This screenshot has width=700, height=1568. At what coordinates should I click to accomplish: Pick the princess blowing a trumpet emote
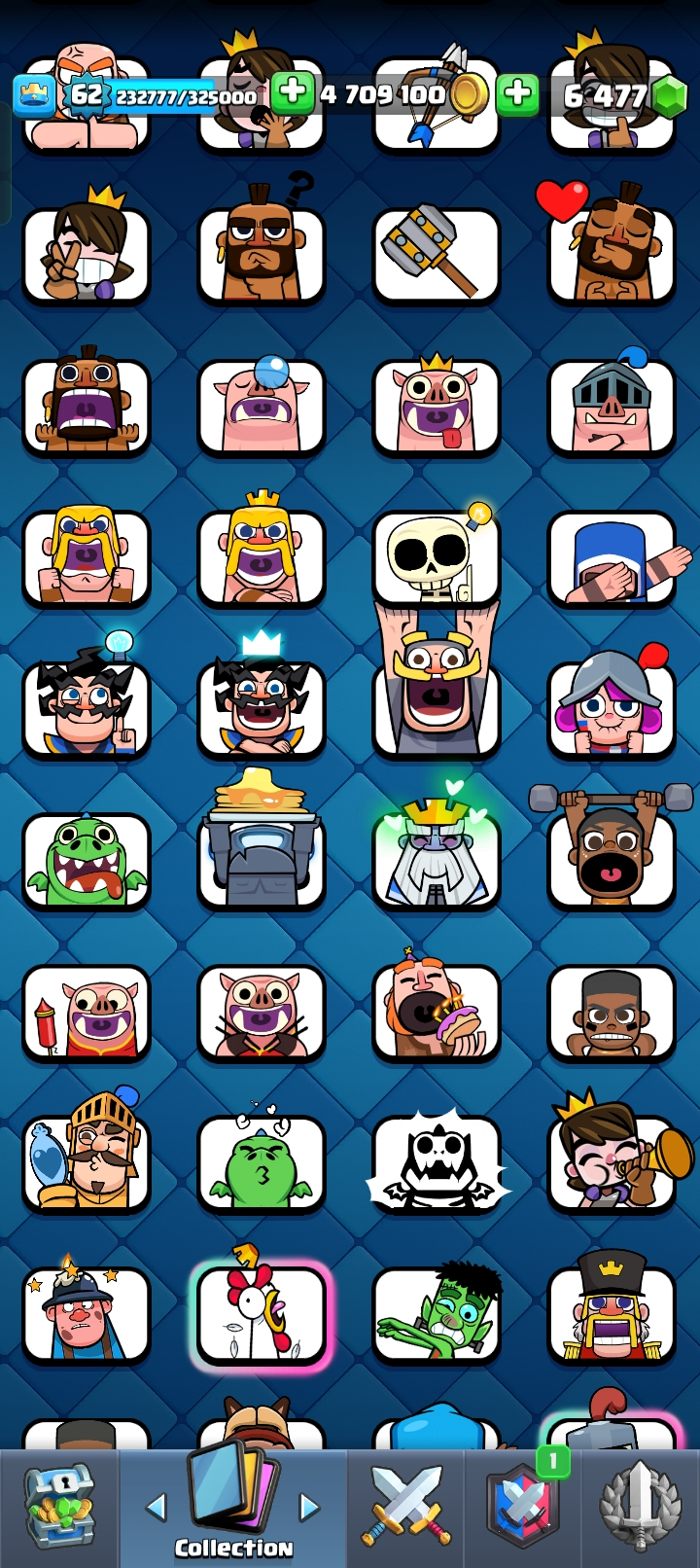click(612, 1162)
